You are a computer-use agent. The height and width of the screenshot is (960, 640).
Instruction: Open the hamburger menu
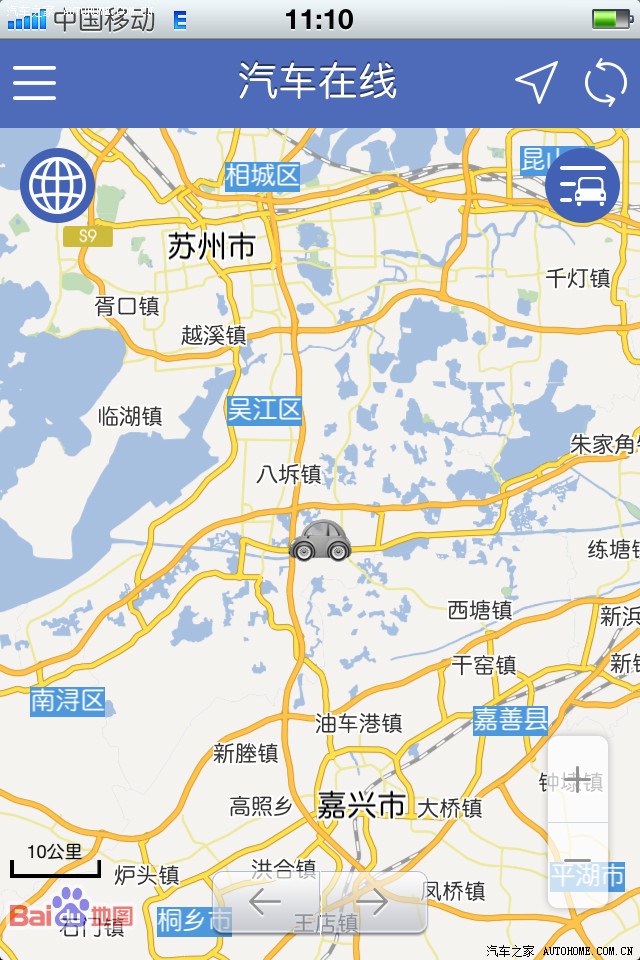tap(34, 82)
